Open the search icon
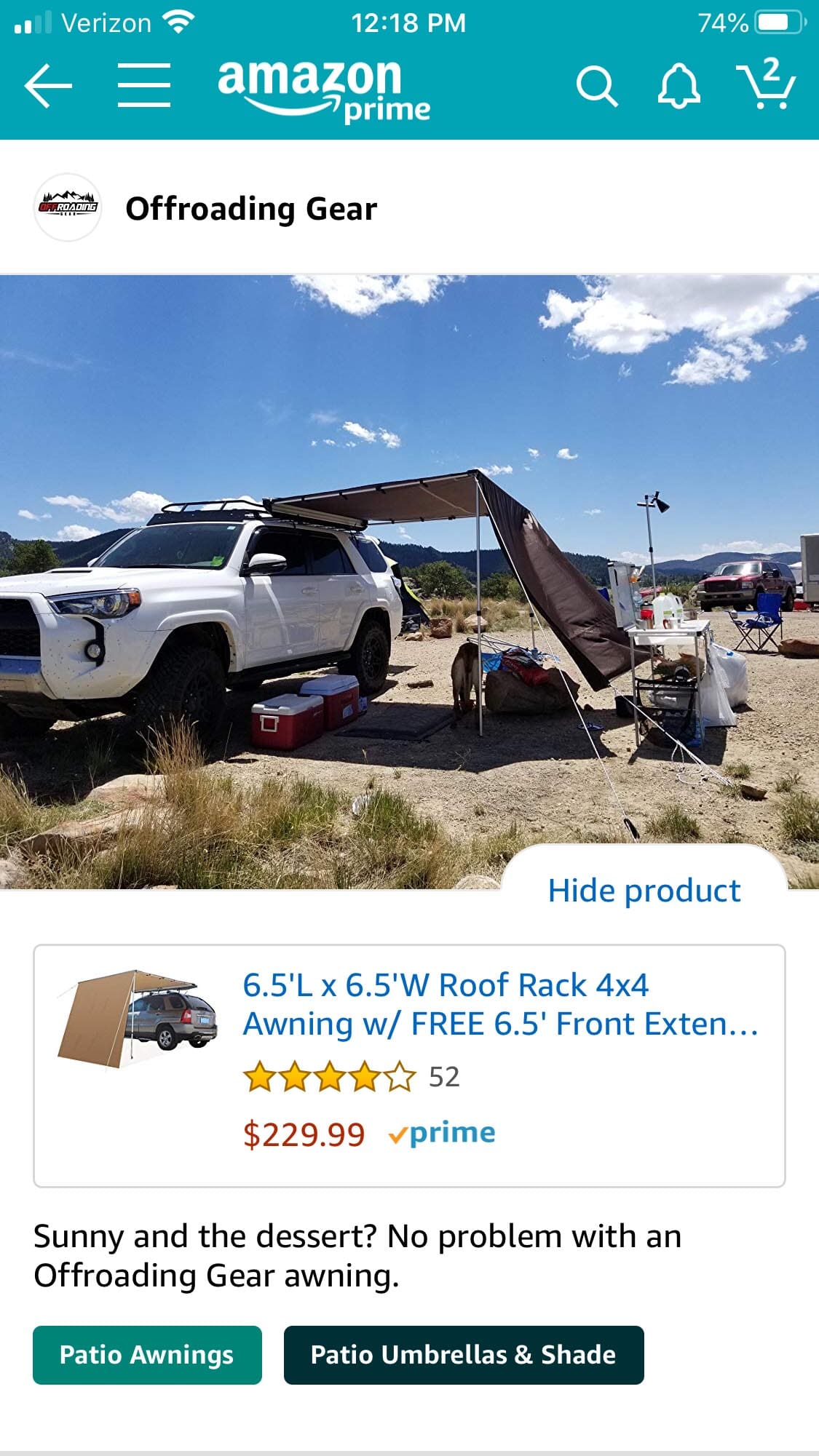This screenshot has width=819, height=1456. (x=596, y=86)
